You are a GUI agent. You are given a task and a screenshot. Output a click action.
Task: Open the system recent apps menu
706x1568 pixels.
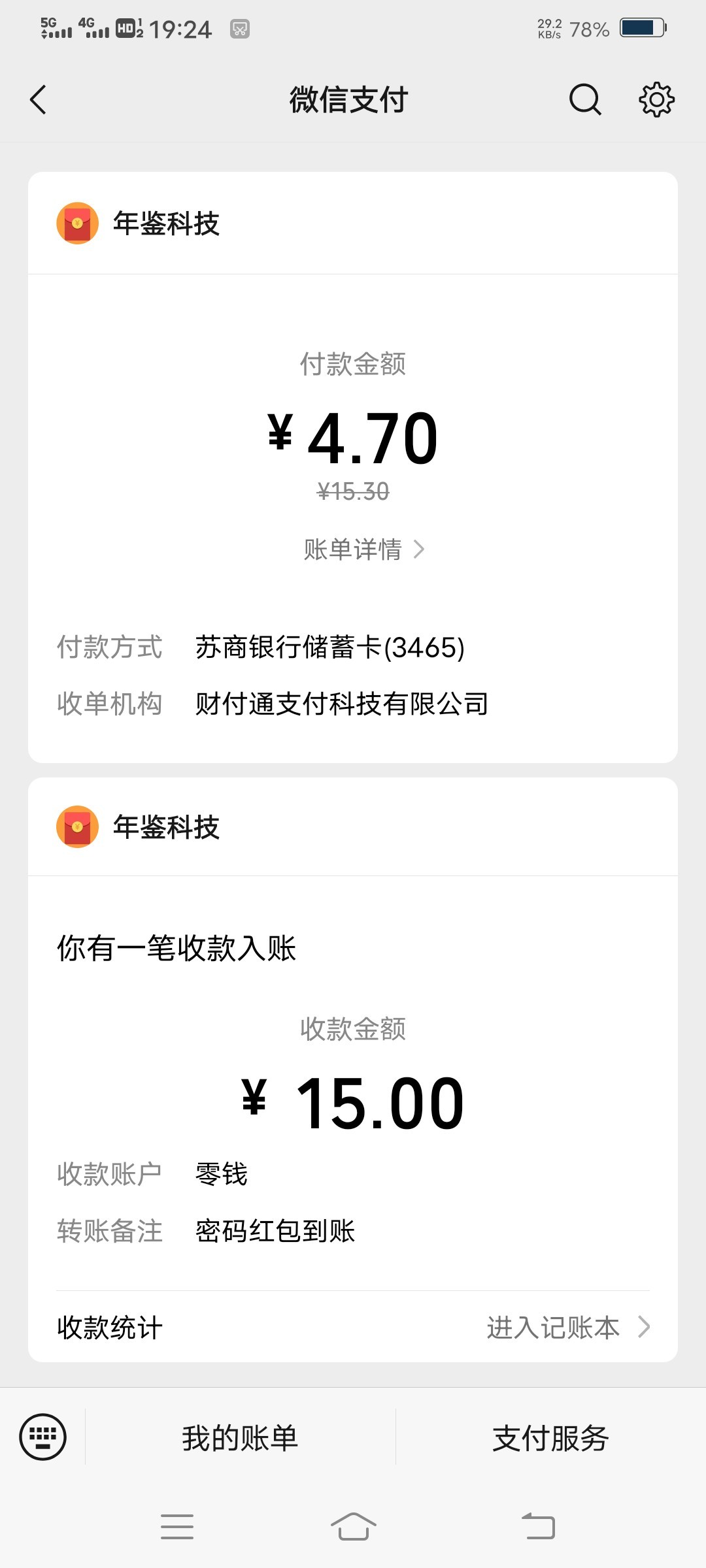coord(177,1527)
